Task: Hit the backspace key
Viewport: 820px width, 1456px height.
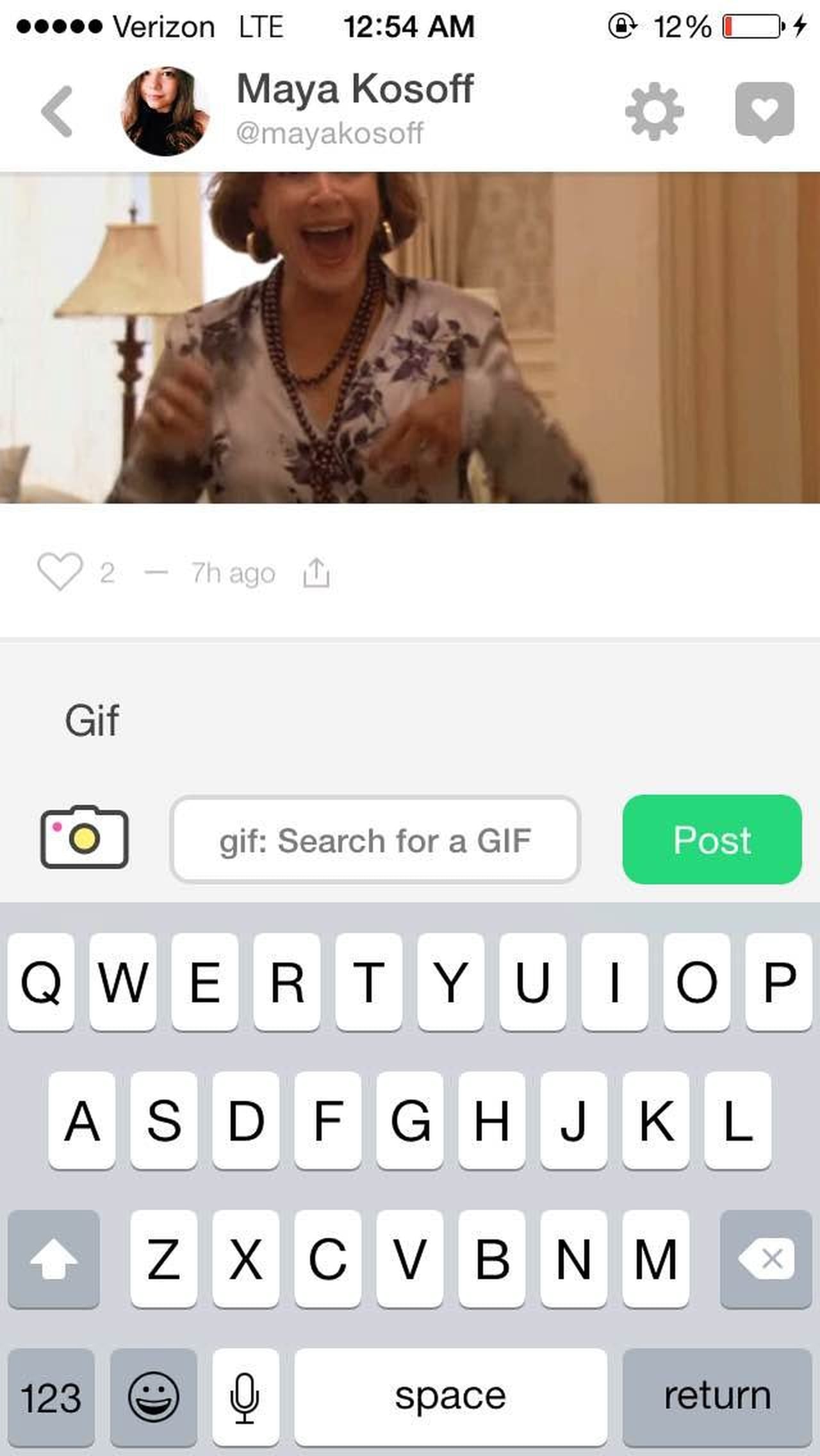Action: (x=766, y=1259)
